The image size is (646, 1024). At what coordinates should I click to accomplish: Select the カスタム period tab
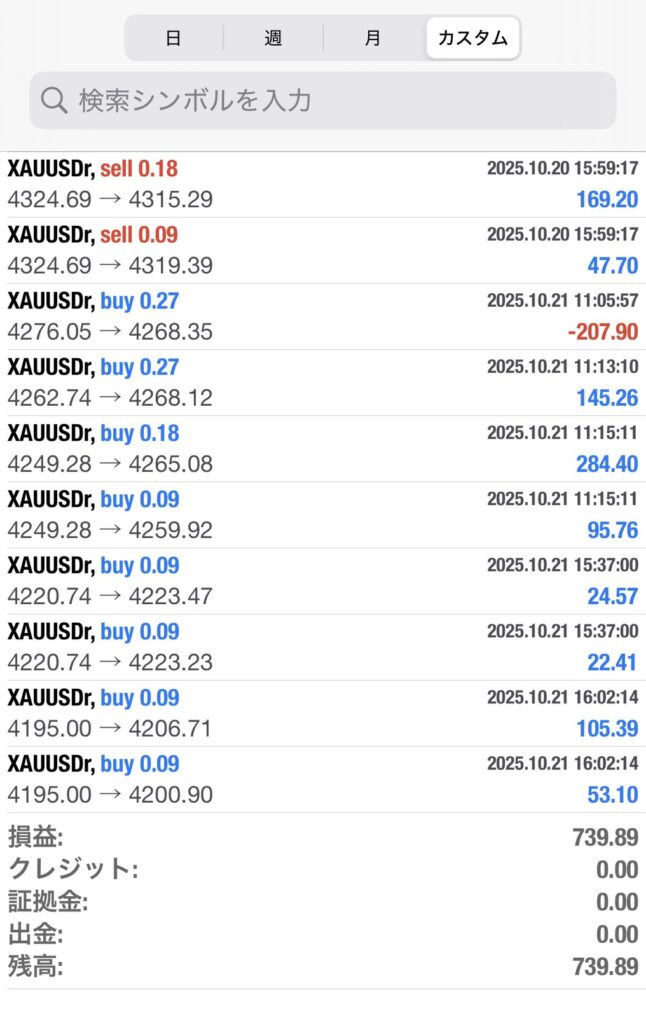tap(472, 39)
